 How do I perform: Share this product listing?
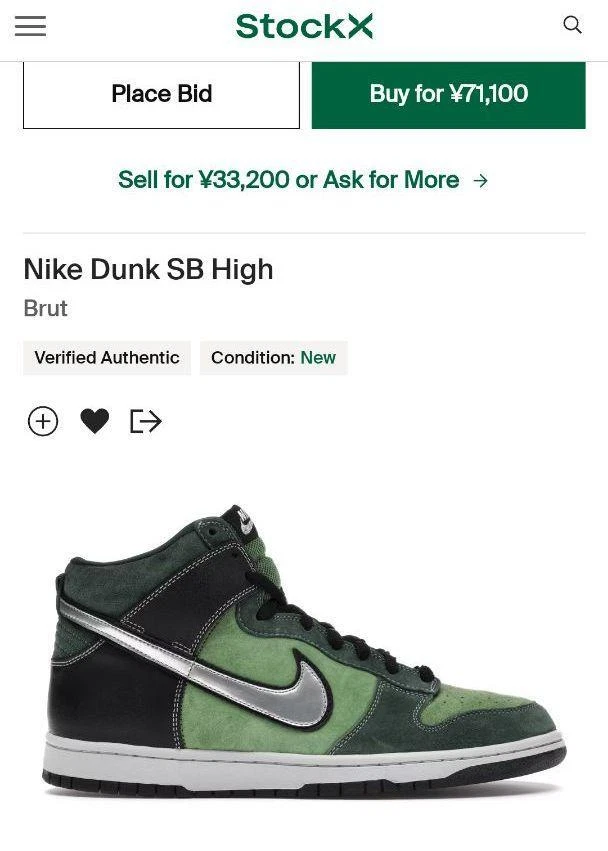pyautogui.click(x=146, y=421)
